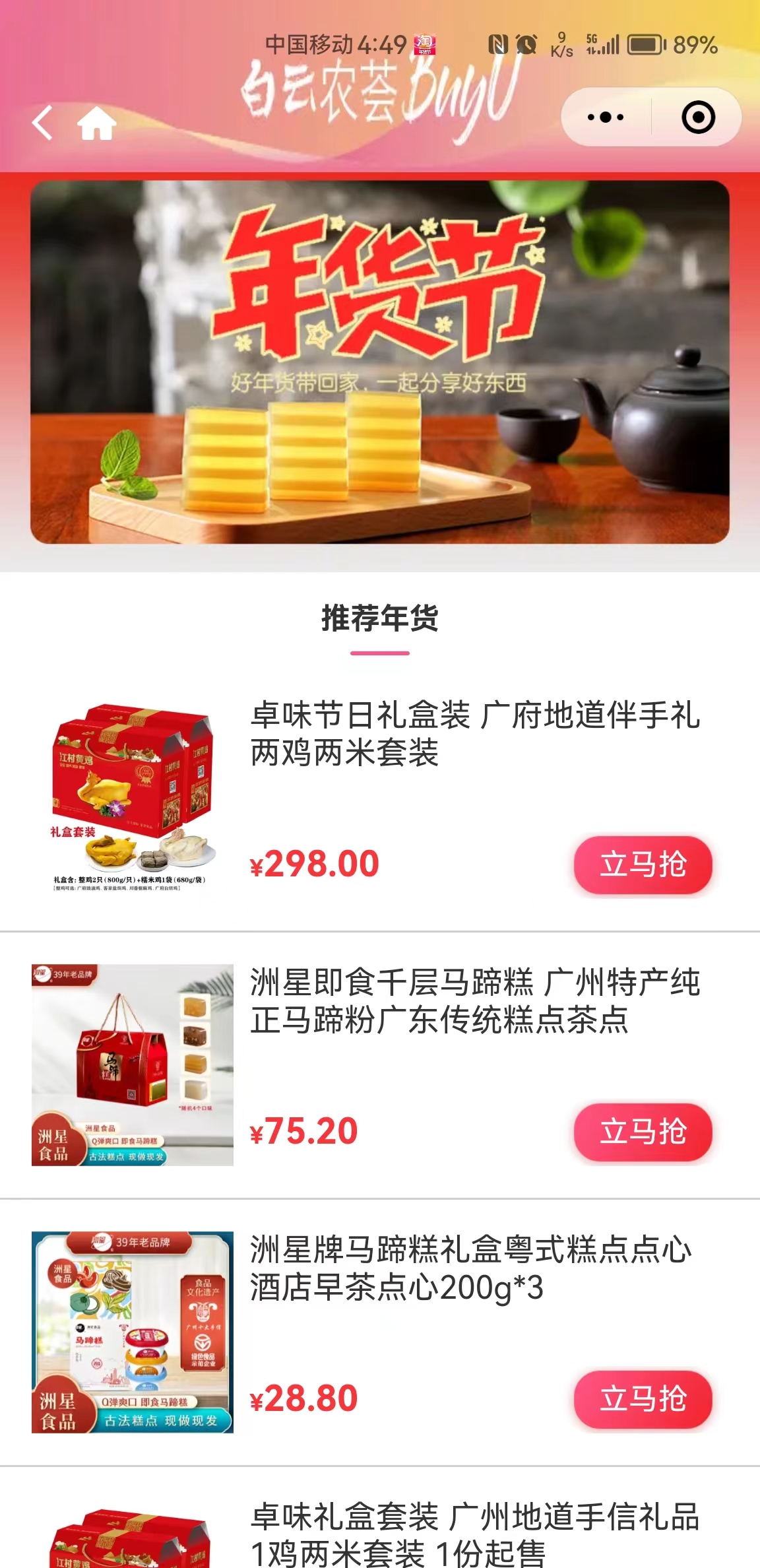Screen dimensions: 760x1568
Task: Open 洲星牌马蹄糕礼盒 200g*3 product
Action: point(470,1268)
